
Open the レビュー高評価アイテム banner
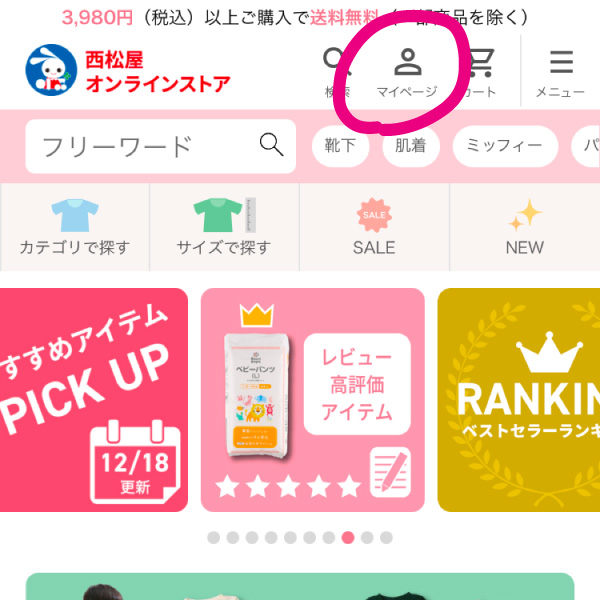(x=312, y=400)
